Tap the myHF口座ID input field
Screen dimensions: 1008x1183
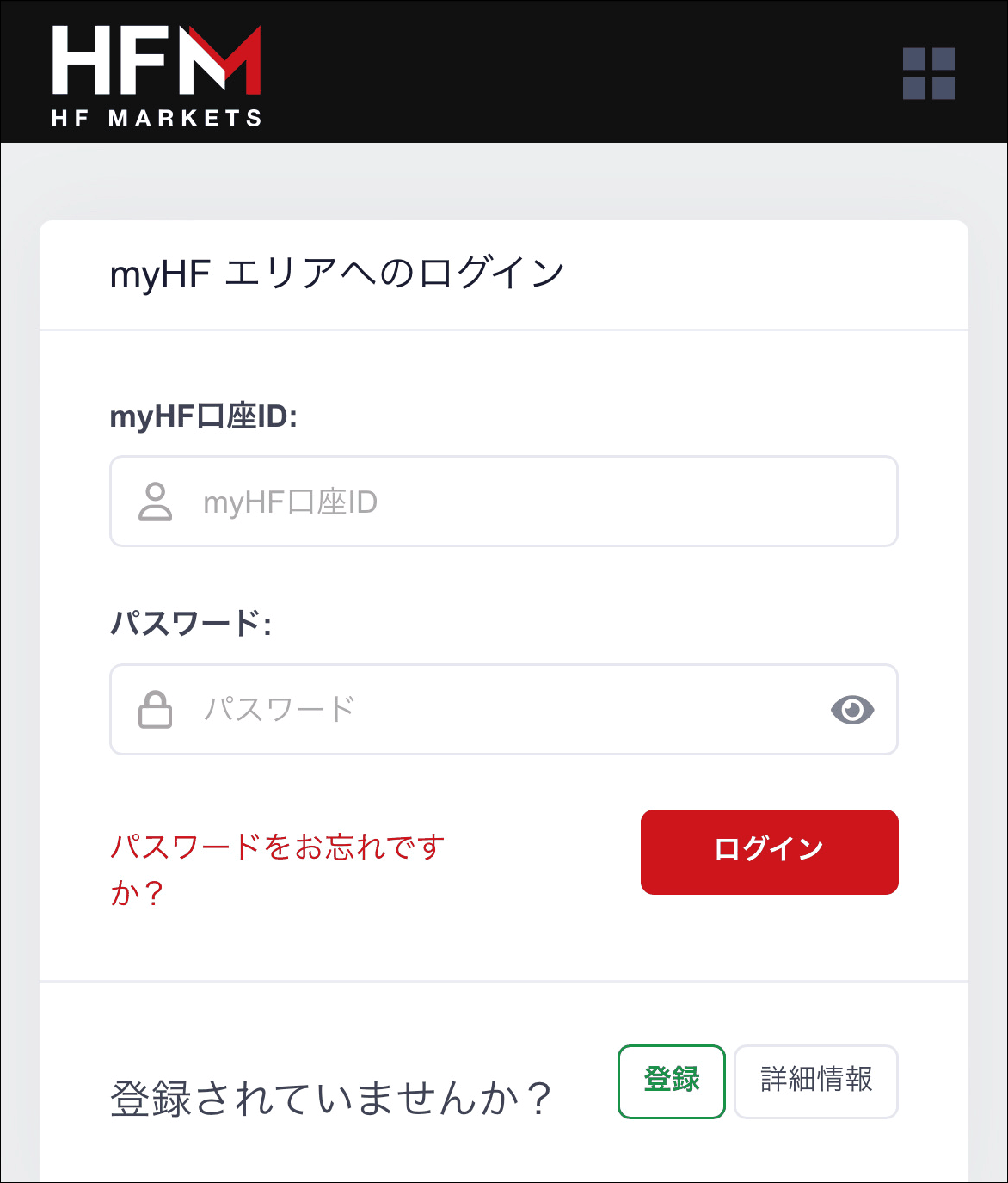(x=504, y=502)
